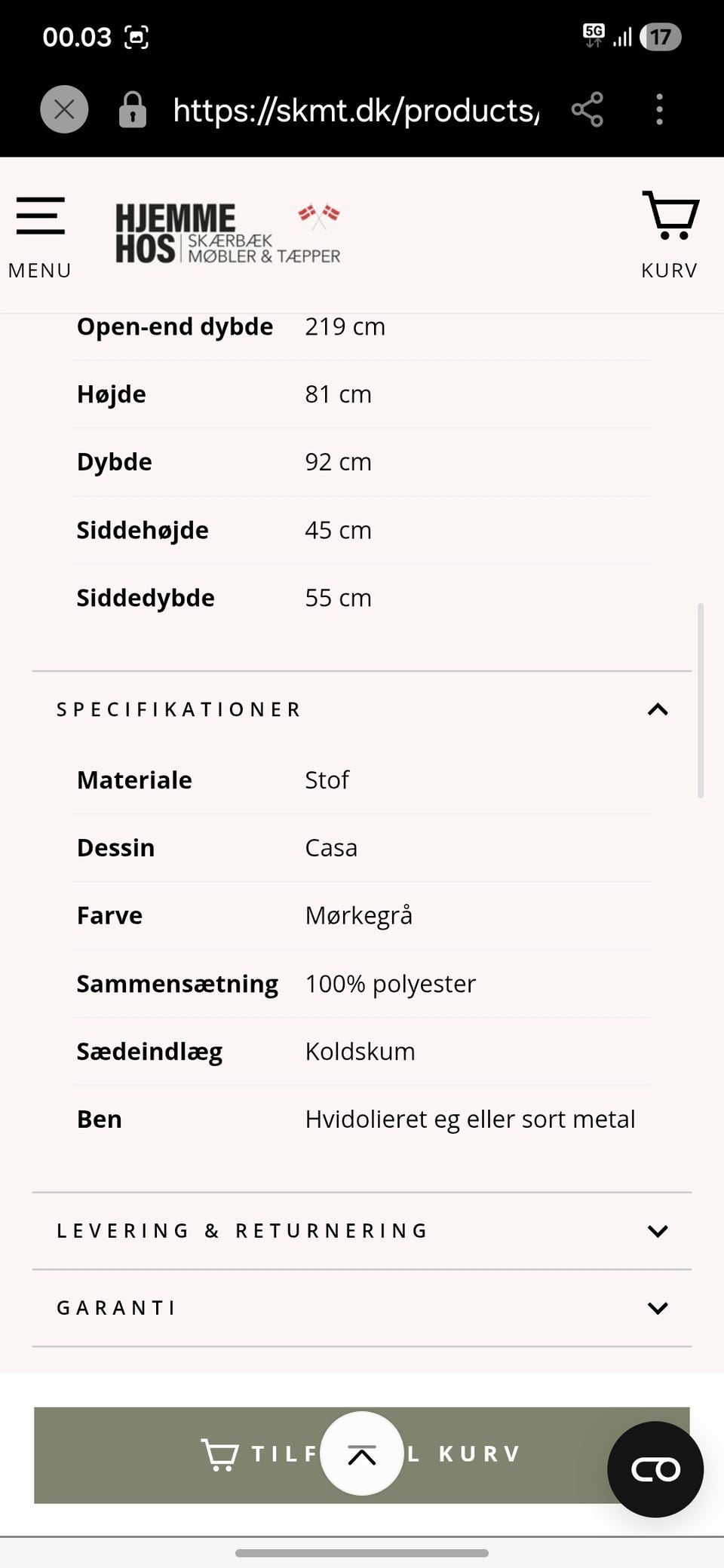The width and height of the screenshot is (724, 1568).
Task: Select the Farve value Mørkegrå
Action: click(358, 915)
